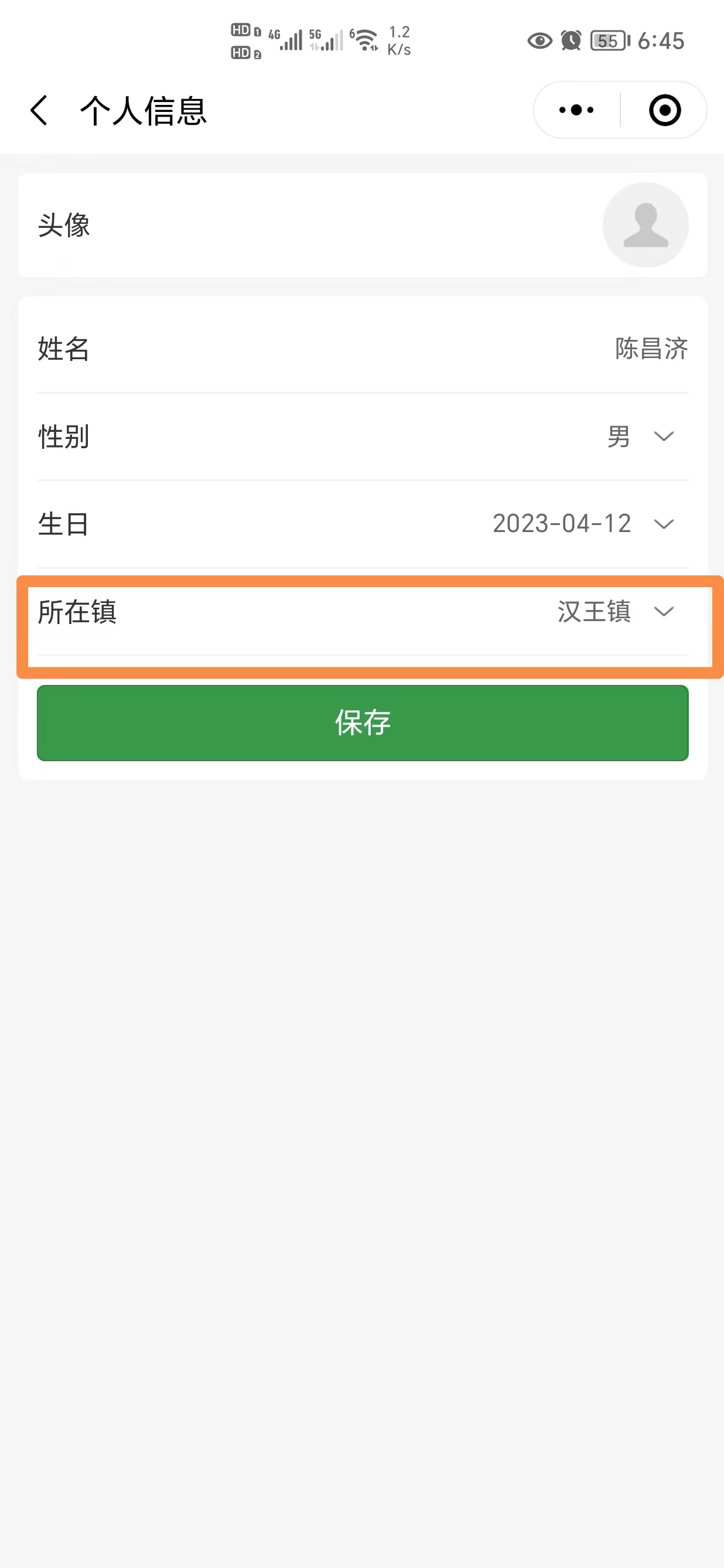Viewport: 724px width, 1568px height.
Task: Open the mini program three-dot menu
Action: click(576, 110)
